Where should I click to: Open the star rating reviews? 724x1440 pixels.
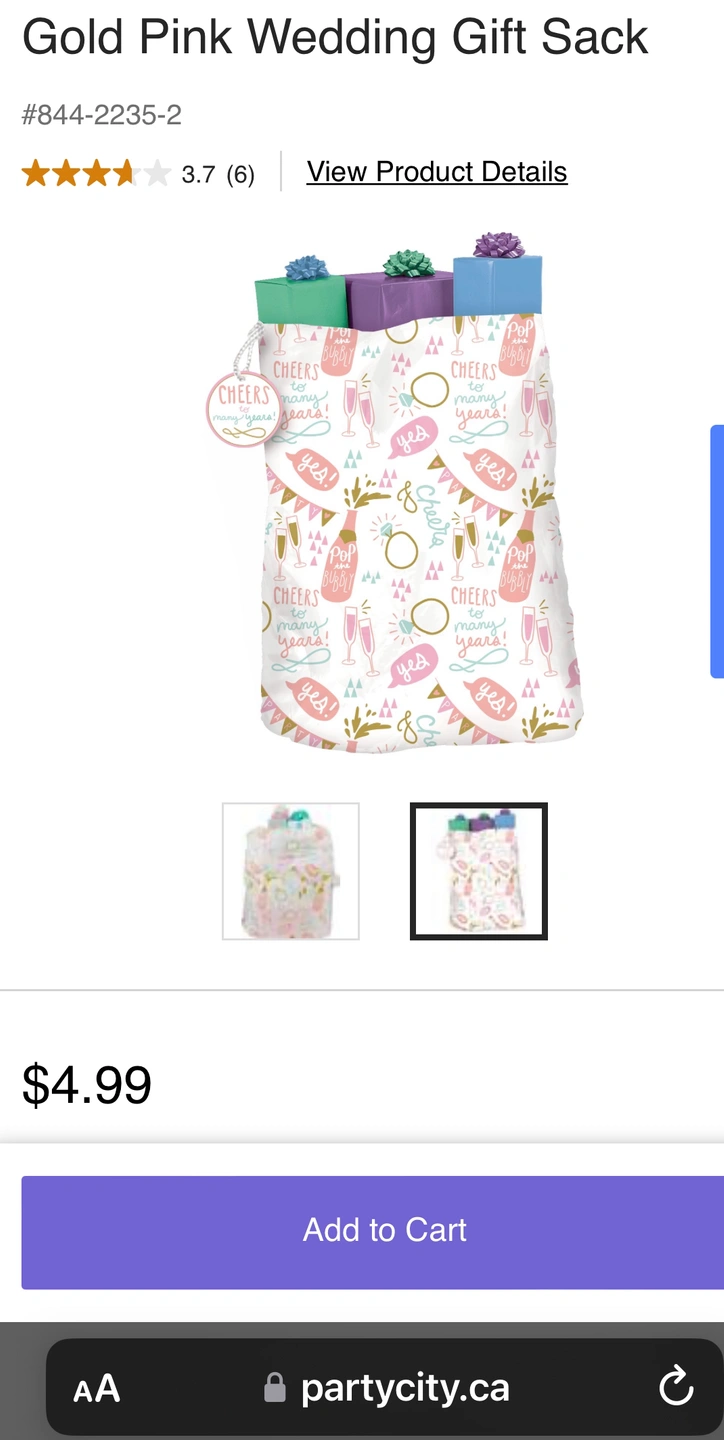(x=137, y=174)
